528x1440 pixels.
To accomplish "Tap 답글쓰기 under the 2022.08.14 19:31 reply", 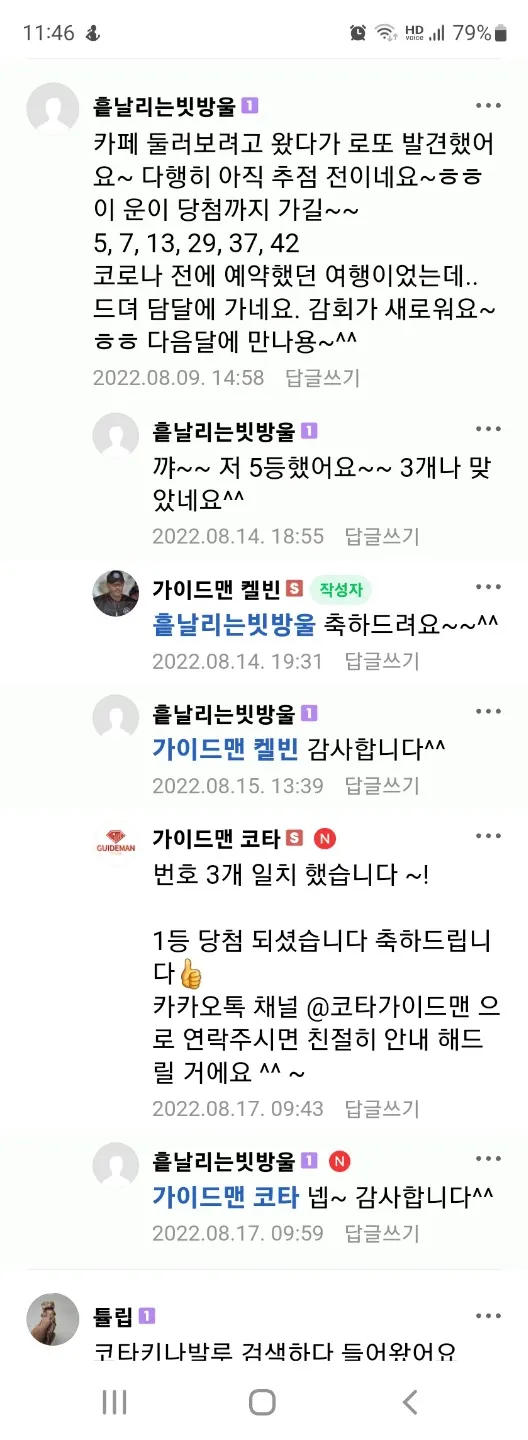I will click(382, 661).
